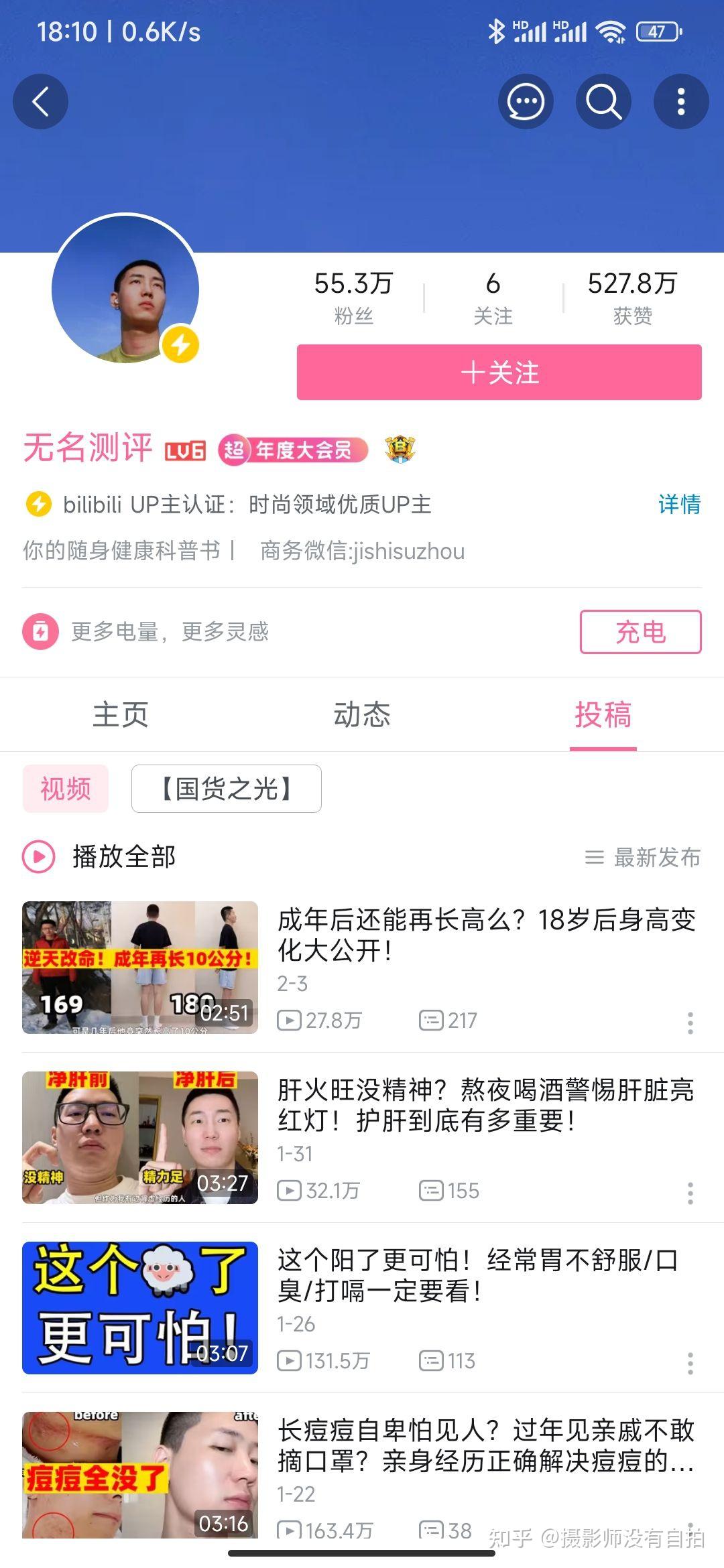This screenshot has width=724, height=1568.
Task: Open the private message chat icon
Action: [x=525, y=102]
